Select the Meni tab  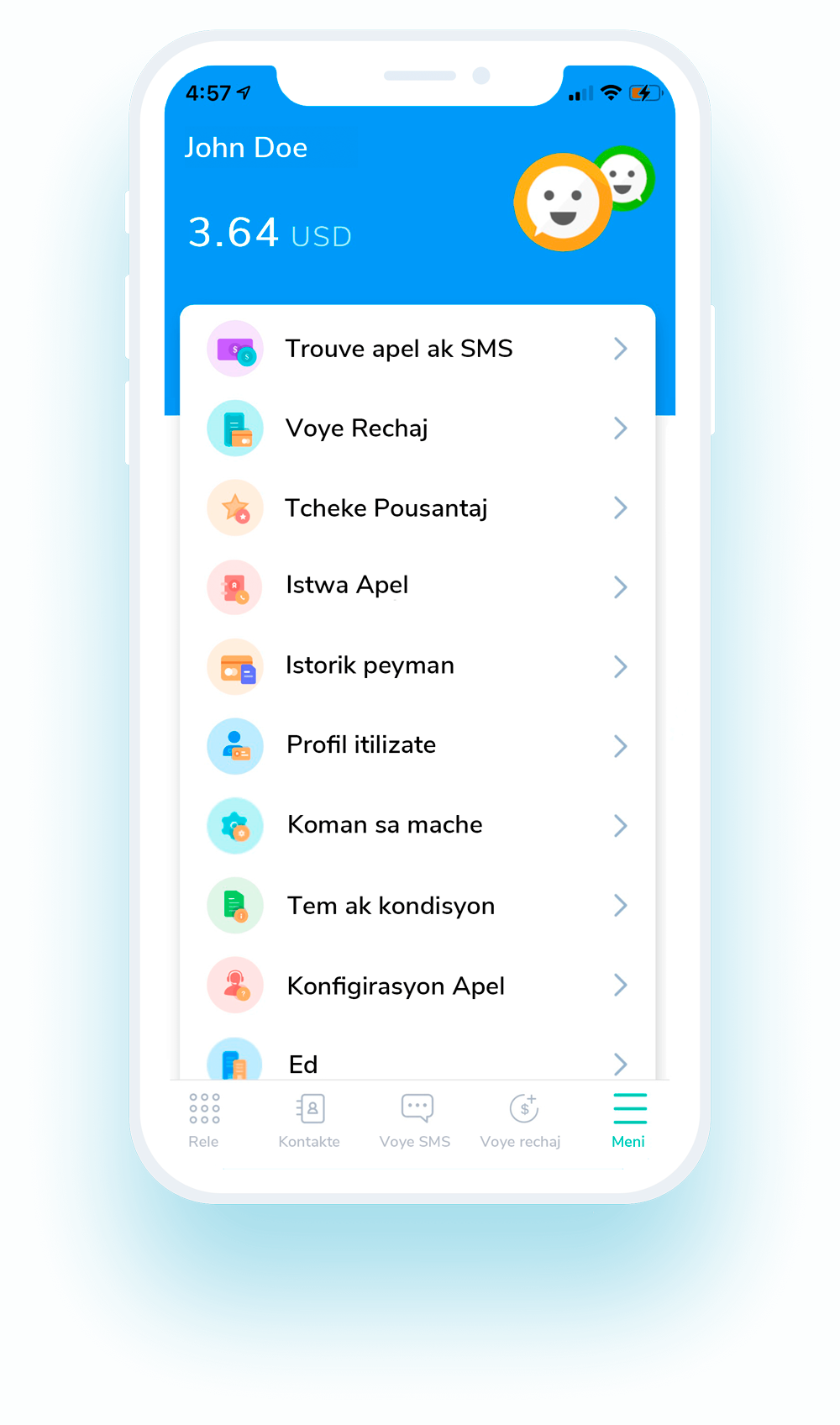(628, 1121)
